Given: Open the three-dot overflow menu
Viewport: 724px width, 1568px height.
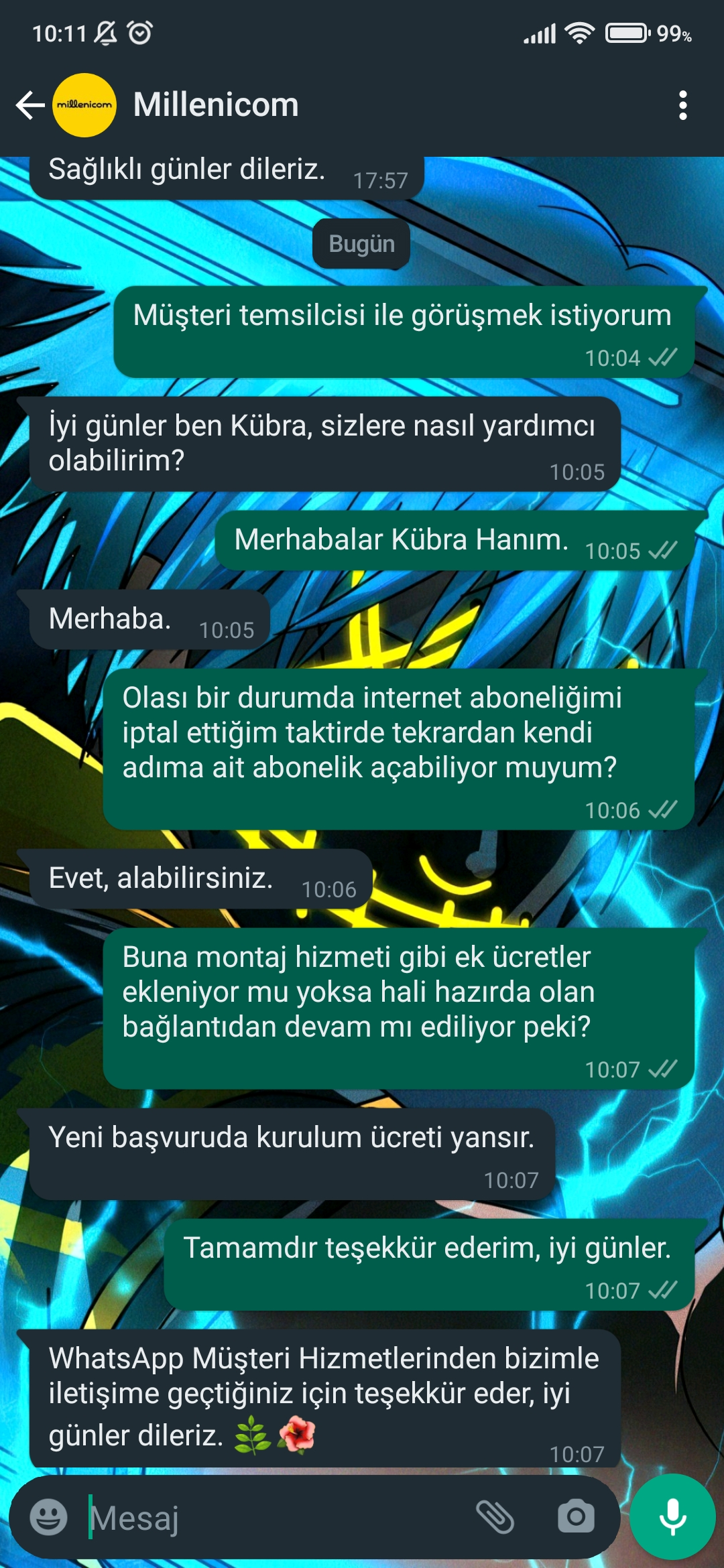Looking at the screenshot, I should 682,105.
